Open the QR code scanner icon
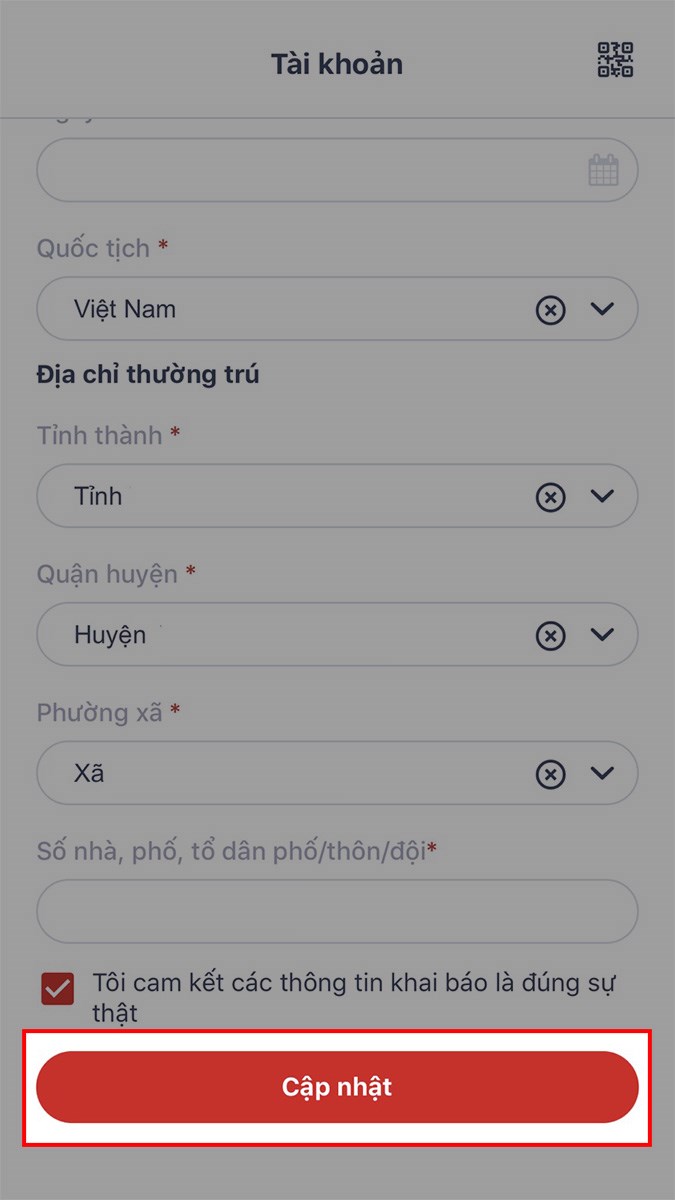This screenshot has width=675, height=1200. tap(615, 60)
